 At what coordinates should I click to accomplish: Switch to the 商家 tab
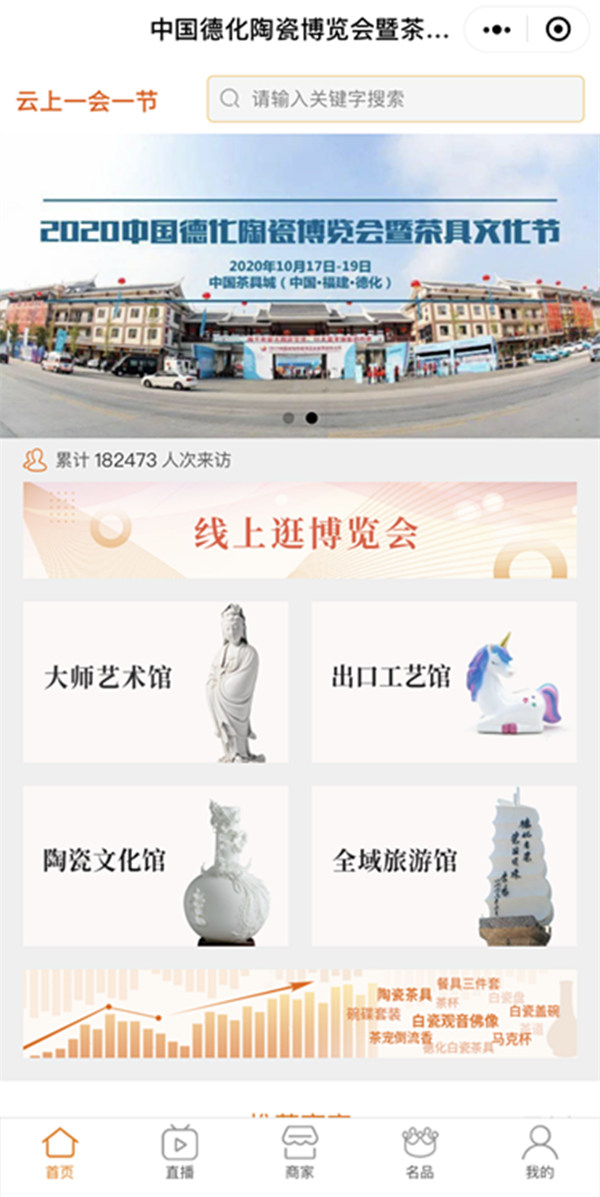[x=299, y=1153]
